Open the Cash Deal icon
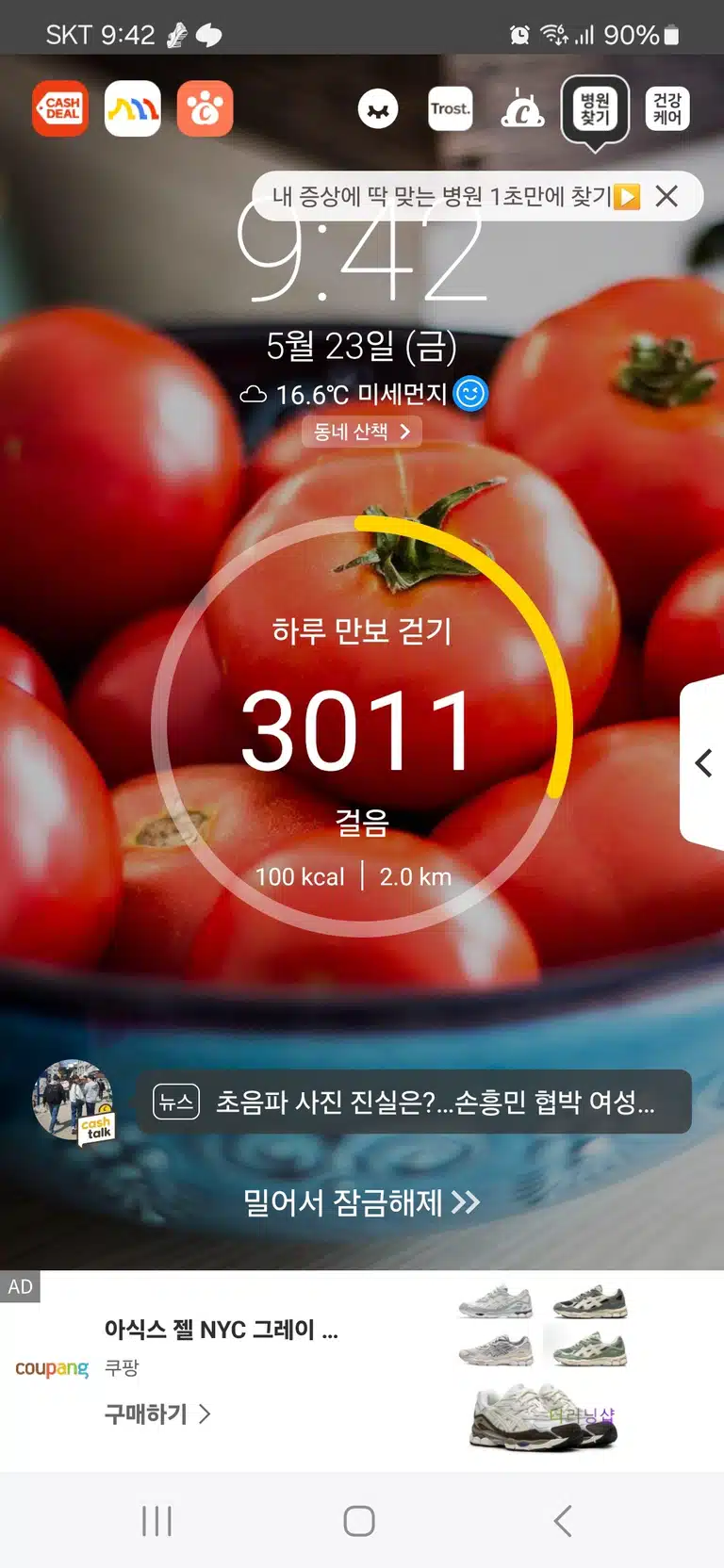This screenshot has height=1568, width=724. coord(60,109)
